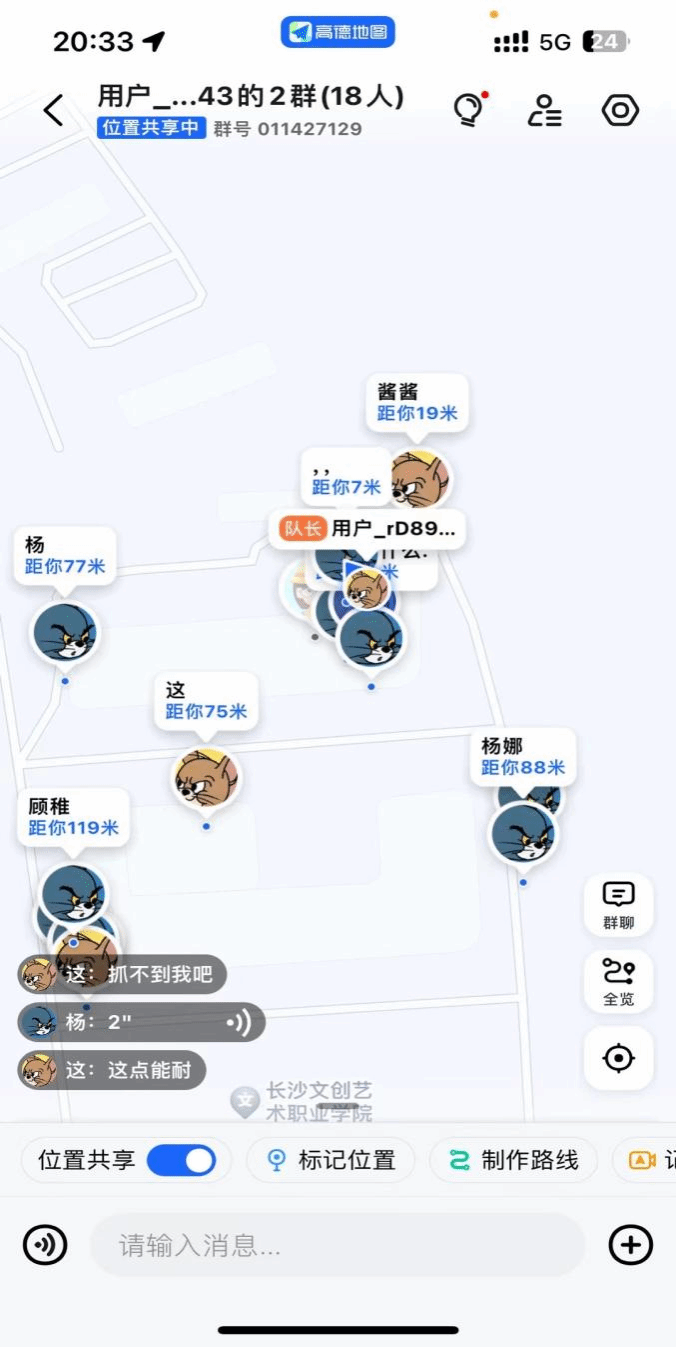The width and height of the screenshot is (676, 1347).
Task: Turn off 位置共享 switch
Action: (181, 1160)
